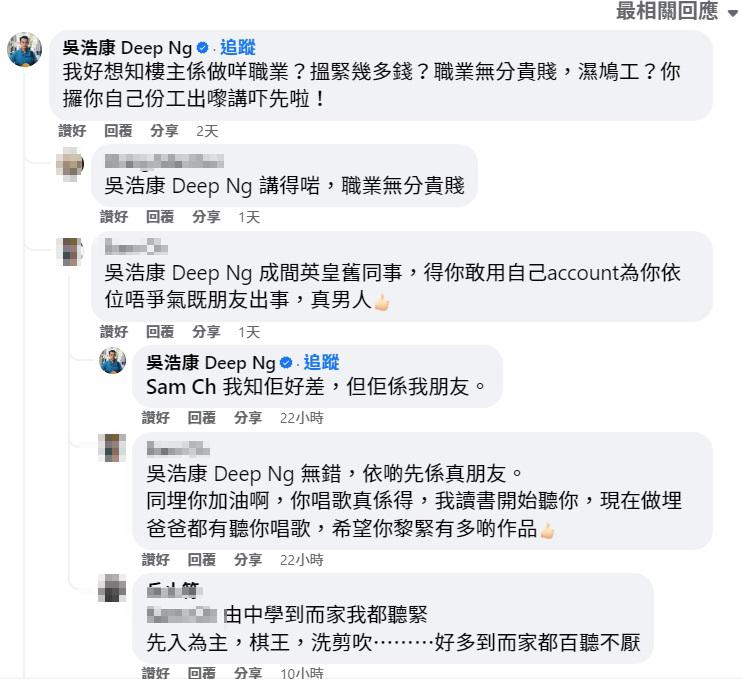Screen dimensions: 742x682
Task: Like the top comment about 職業無分貴賤
Action: [x=72, y=131]
